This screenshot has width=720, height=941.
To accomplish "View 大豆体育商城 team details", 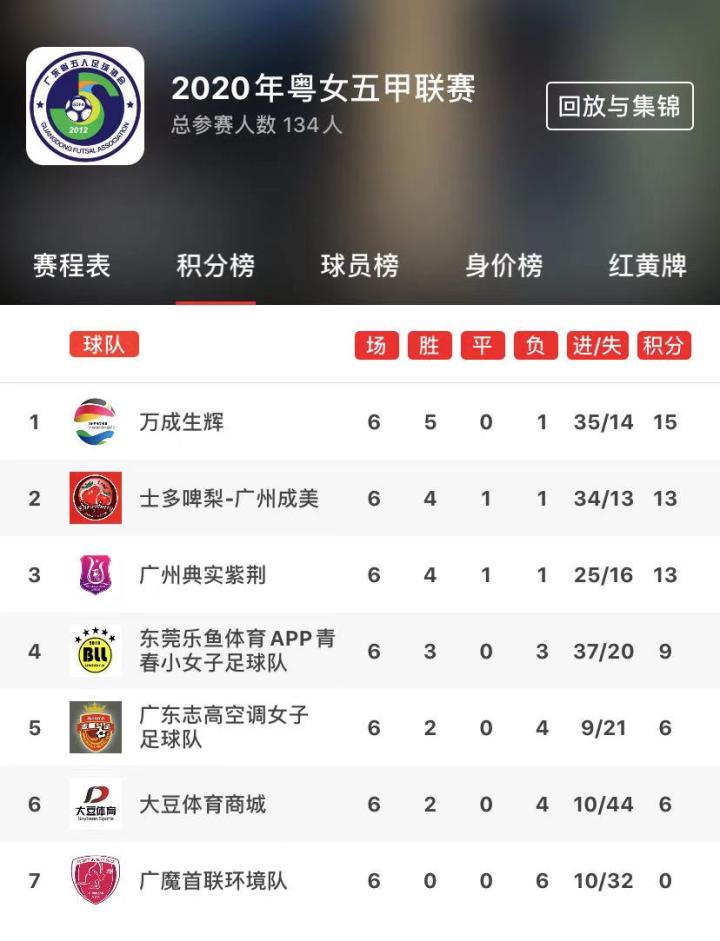I will tap(202, 804).
